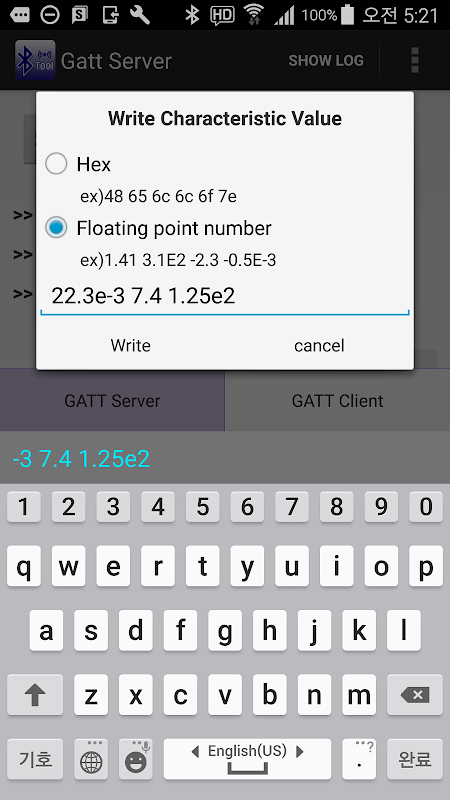Viewport: 450px width, 800px height.
Task: Tap the shift key on the keyboard
Action: pyautogui.click(x=35, y=694)
